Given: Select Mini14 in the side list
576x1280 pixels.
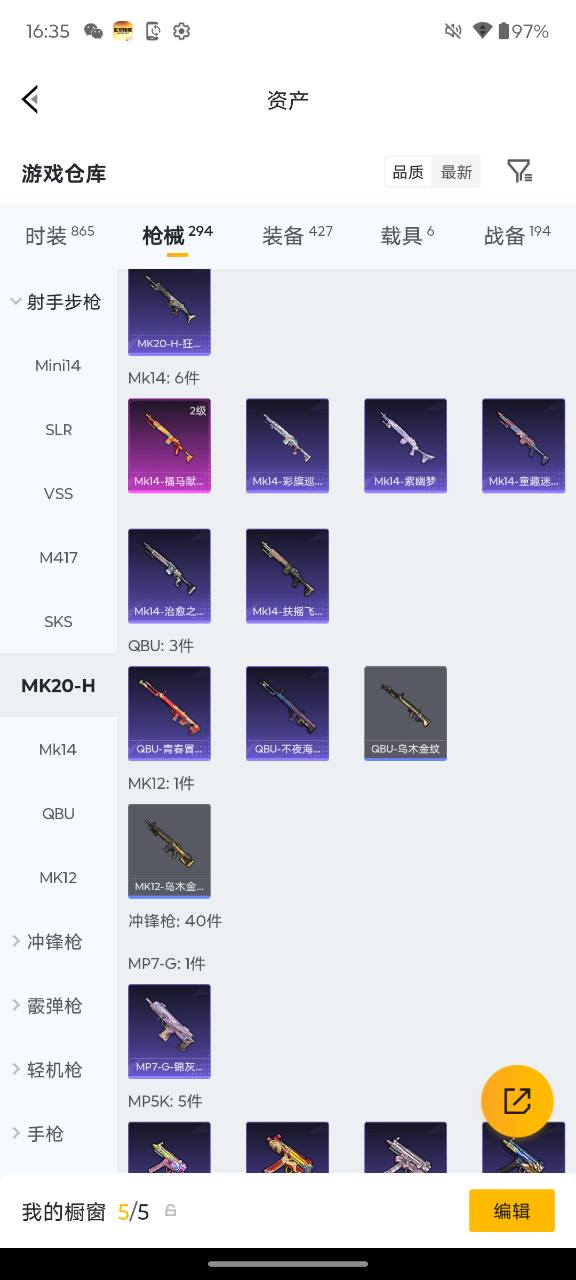Looking at the screenshot, I should [x=58, y=365].
